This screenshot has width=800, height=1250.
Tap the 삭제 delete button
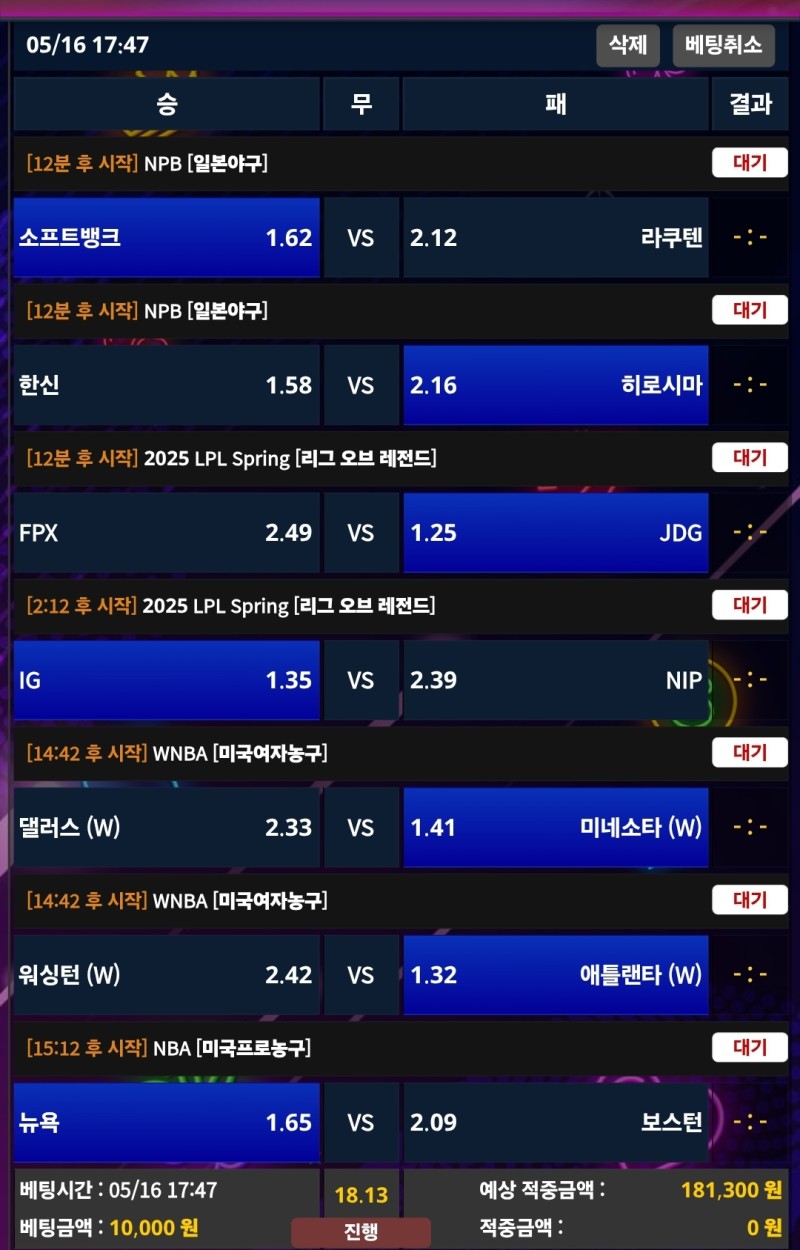pyautogui.click(x=628, y=45)
